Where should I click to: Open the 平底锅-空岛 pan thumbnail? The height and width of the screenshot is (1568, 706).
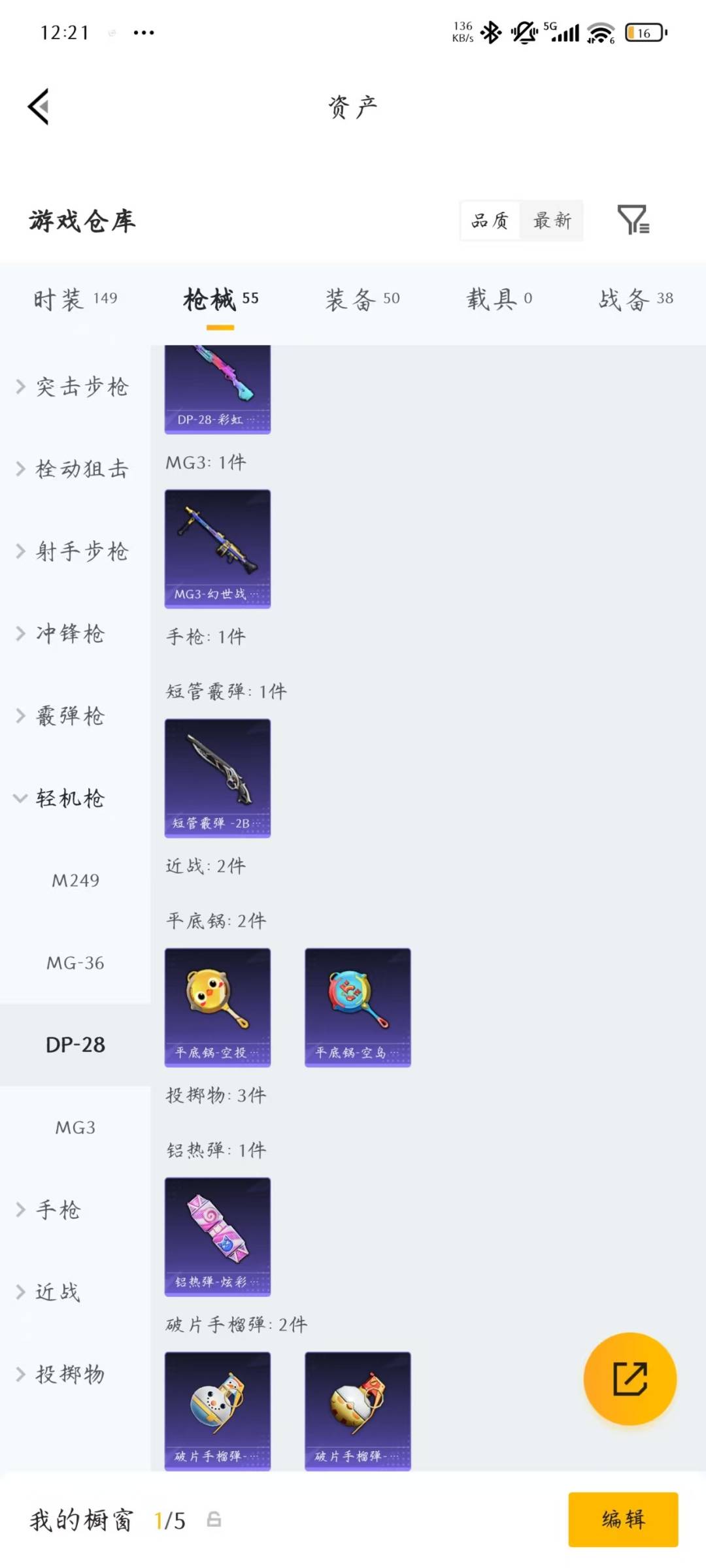[x=357, y=1007]
